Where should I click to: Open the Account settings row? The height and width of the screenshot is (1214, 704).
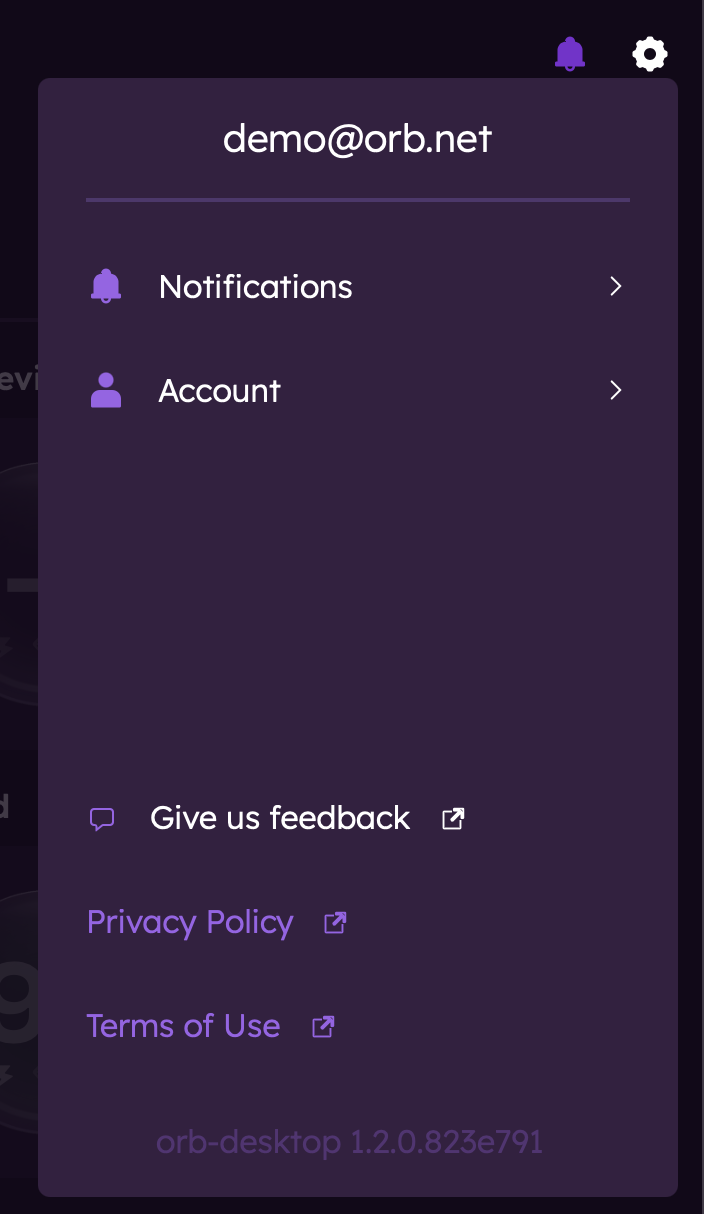(357, 391)
